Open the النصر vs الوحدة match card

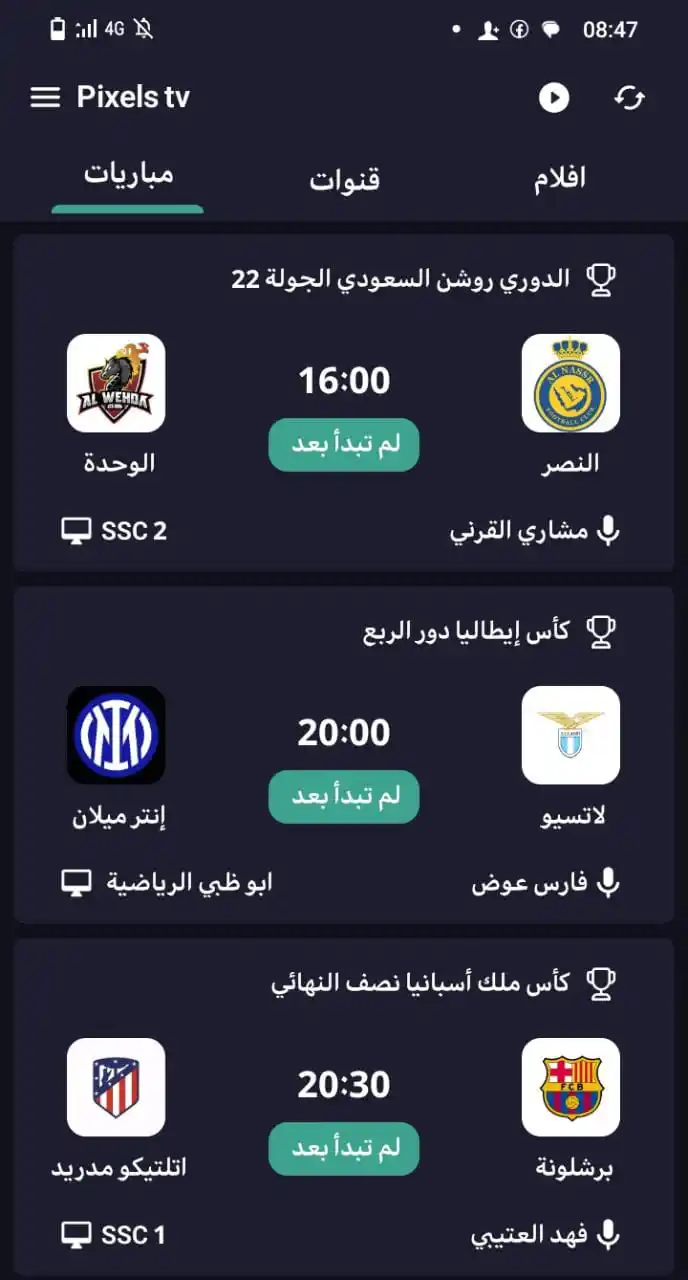tap(344, 405)
